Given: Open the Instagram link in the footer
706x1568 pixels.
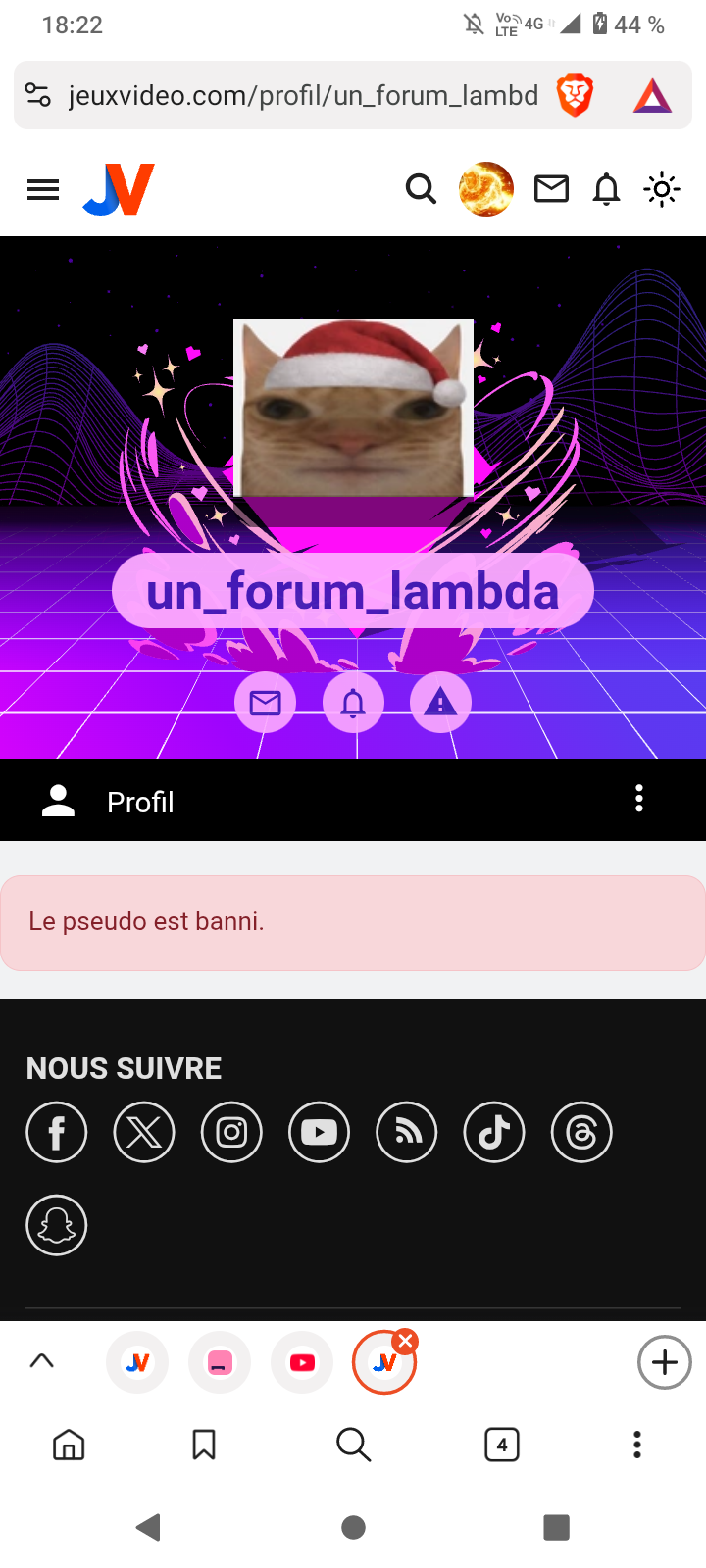Looking at the screenshot, I should 231,1133.
